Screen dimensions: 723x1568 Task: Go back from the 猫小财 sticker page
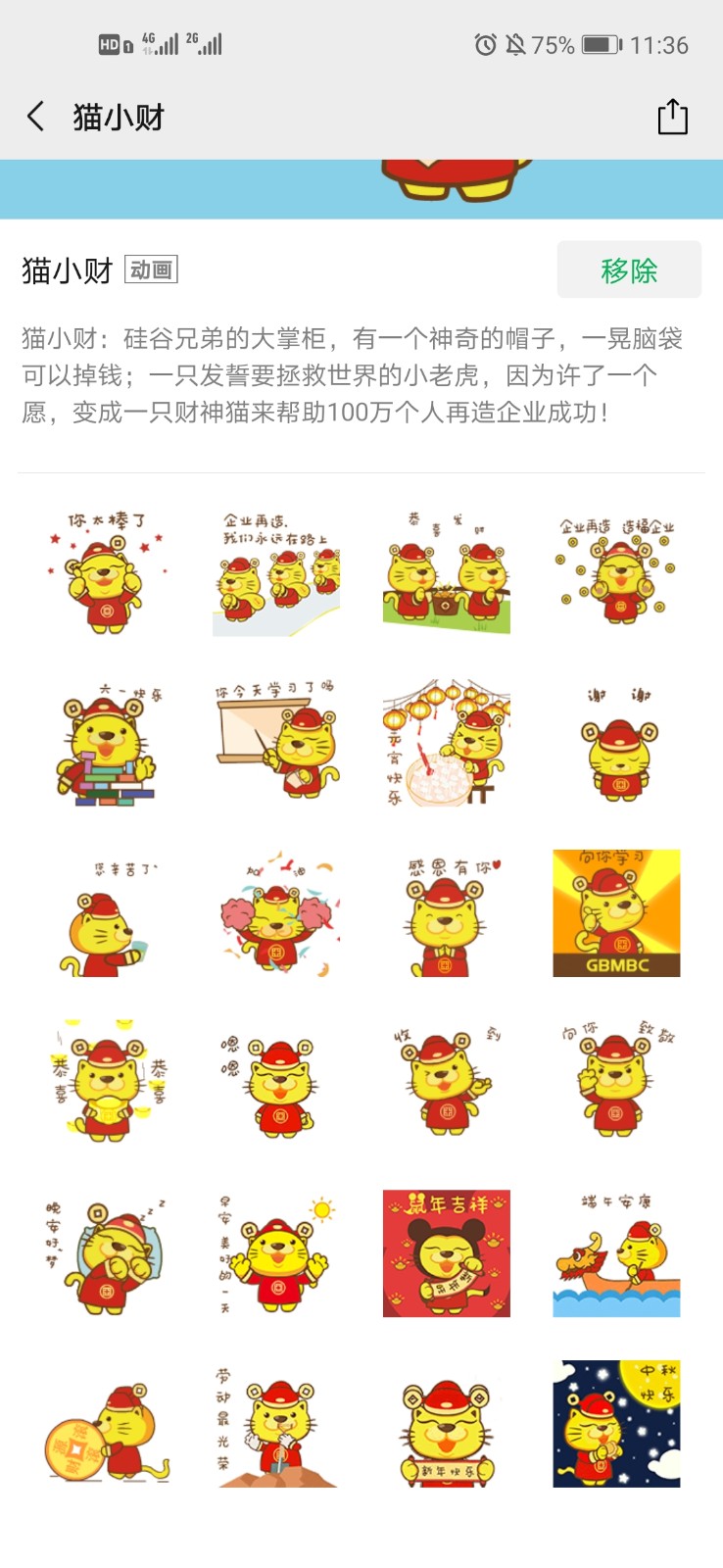(x=36, y=117)
